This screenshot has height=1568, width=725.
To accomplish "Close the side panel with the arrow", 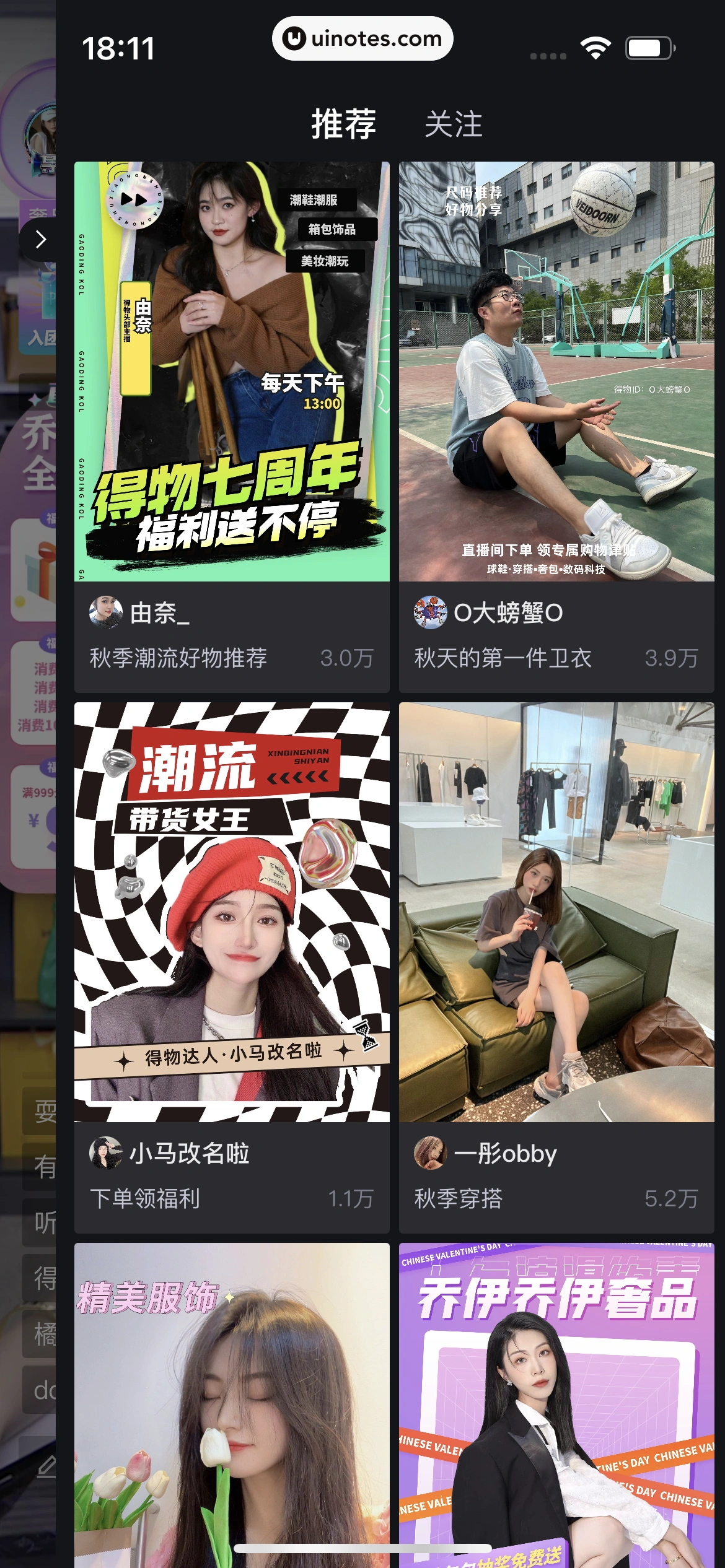I will point(40,239).
